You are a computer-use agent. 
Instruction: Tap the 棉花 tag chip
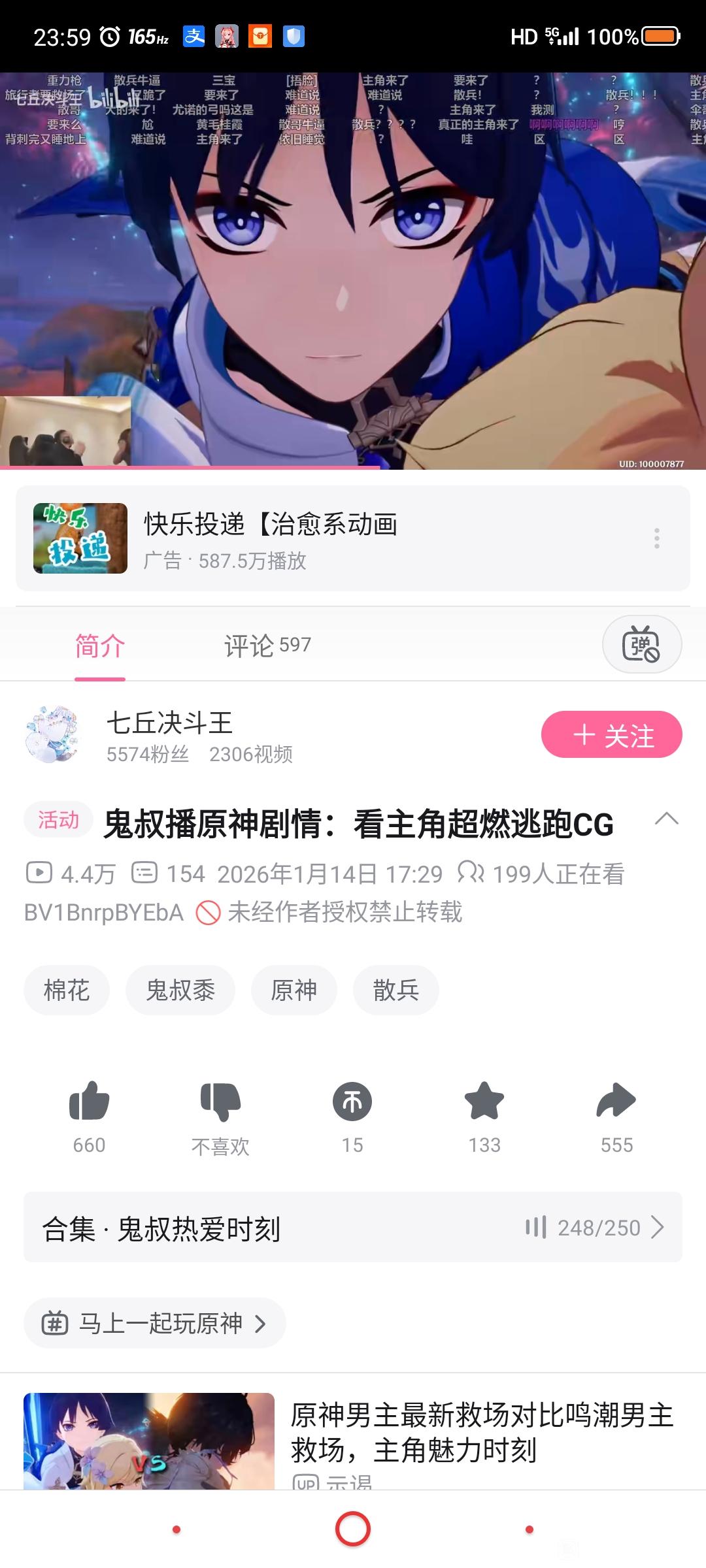pos(67,990)
